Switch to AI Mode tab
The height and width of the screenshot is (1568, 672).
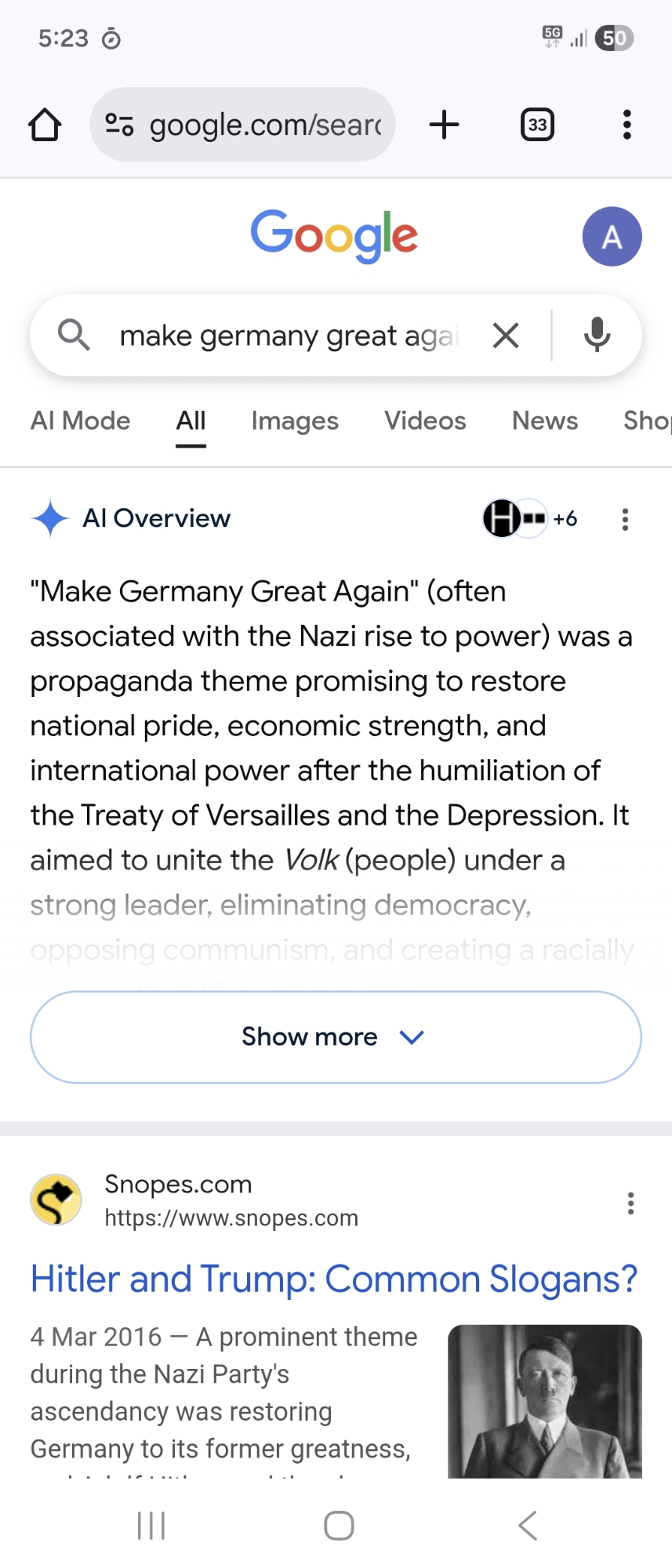point(80,421)
